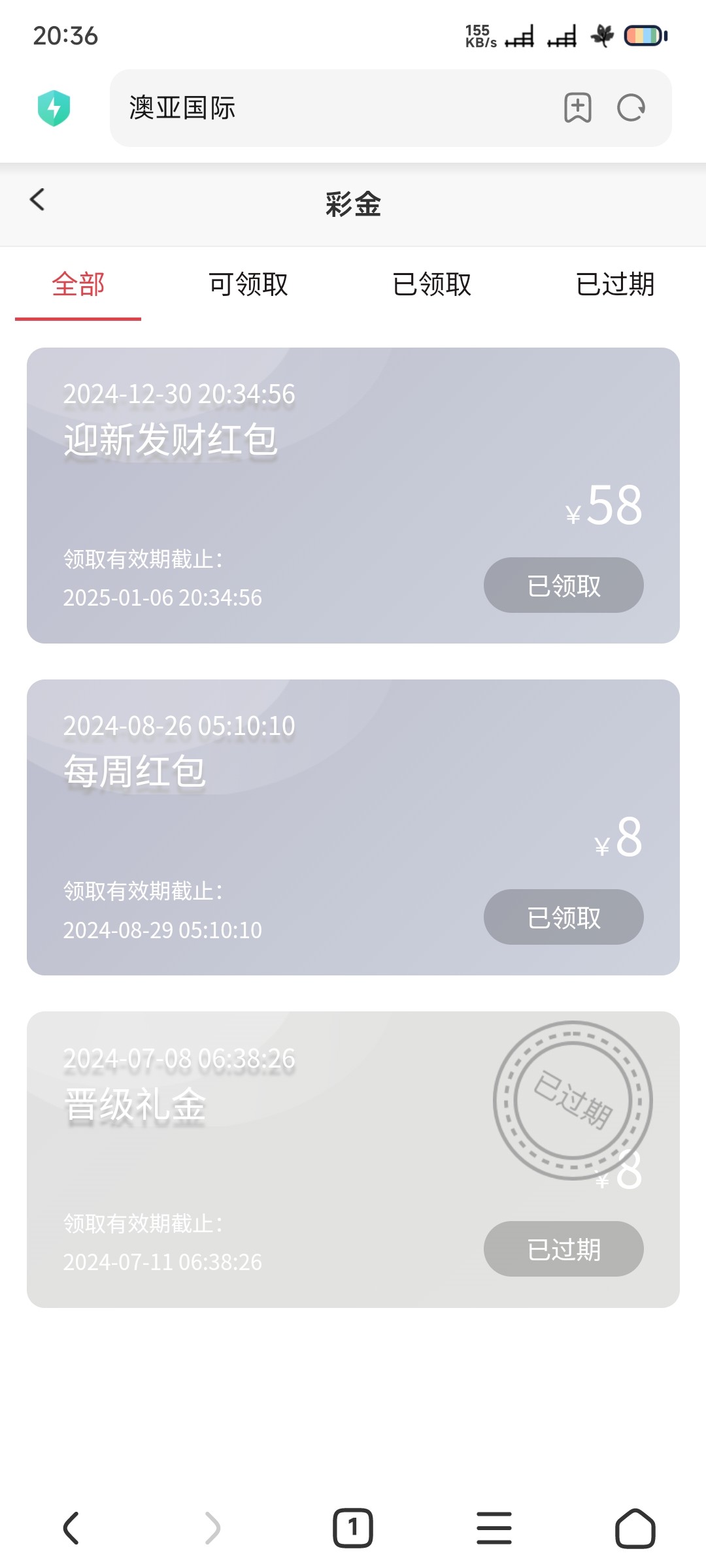Tap 已领取 on the 迎新发财红包 card
This screenshot has width=706, height=1568.
pyautogui.click(x=563, y=585)
